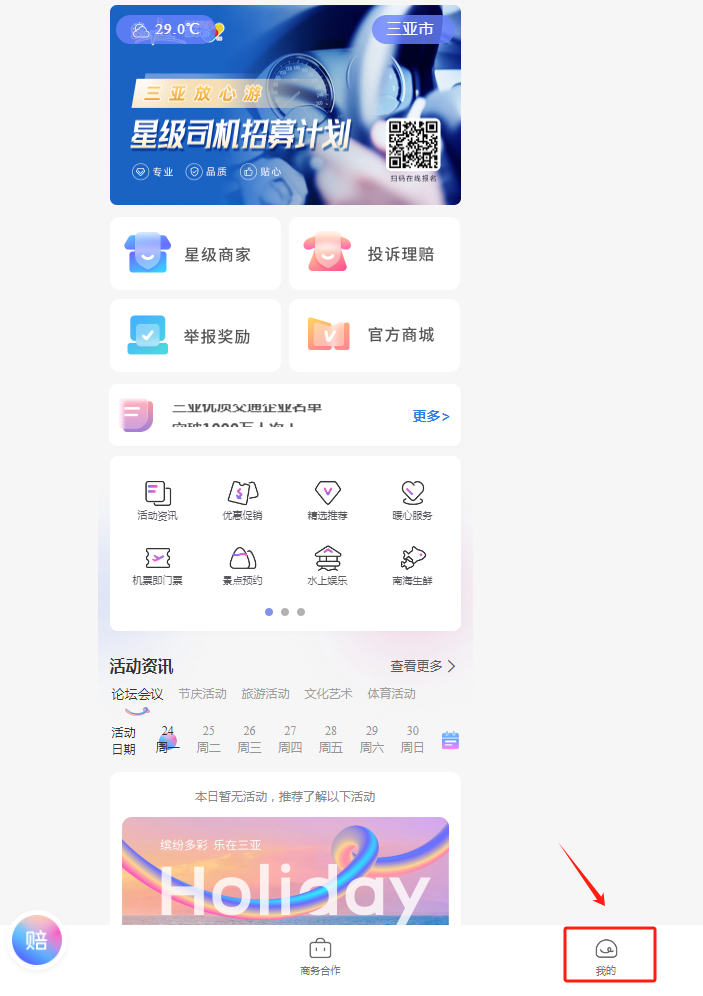Viewport: 703px width, 996px height.
Task: Switch to the 节庆活动 tab
Action: coord(202,694)
